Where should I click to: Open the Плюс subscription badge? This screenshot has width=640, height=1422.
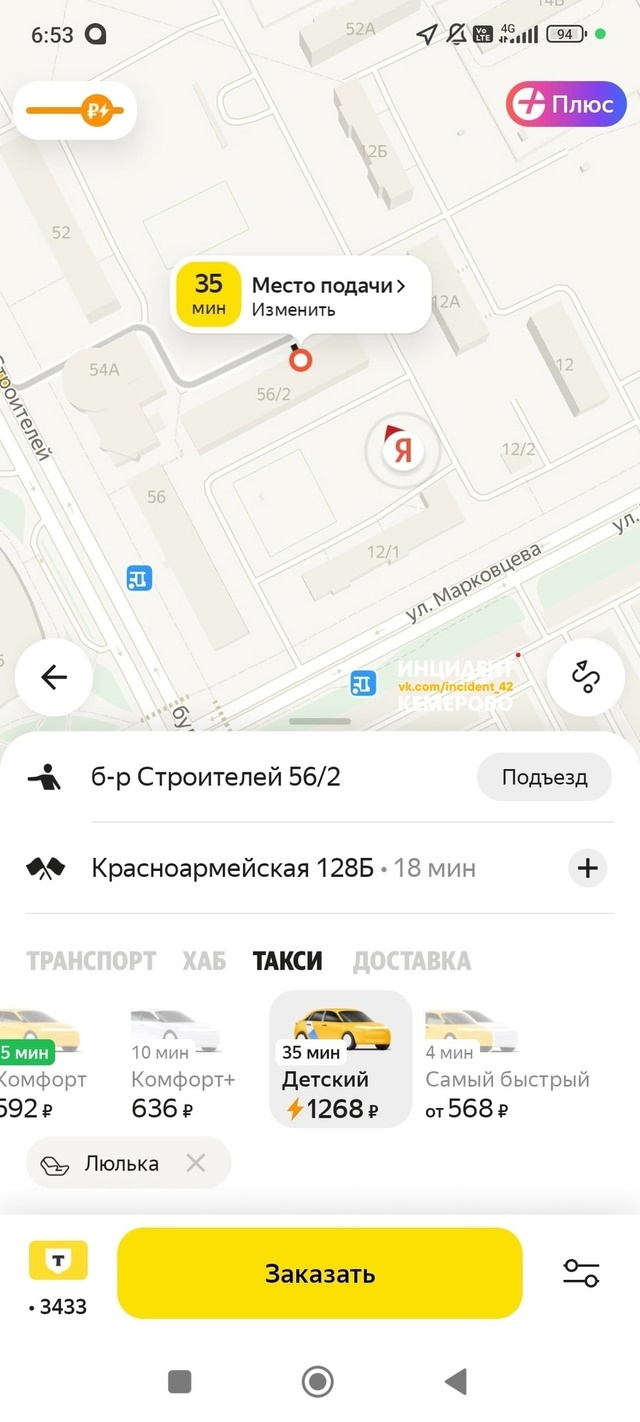566,104
